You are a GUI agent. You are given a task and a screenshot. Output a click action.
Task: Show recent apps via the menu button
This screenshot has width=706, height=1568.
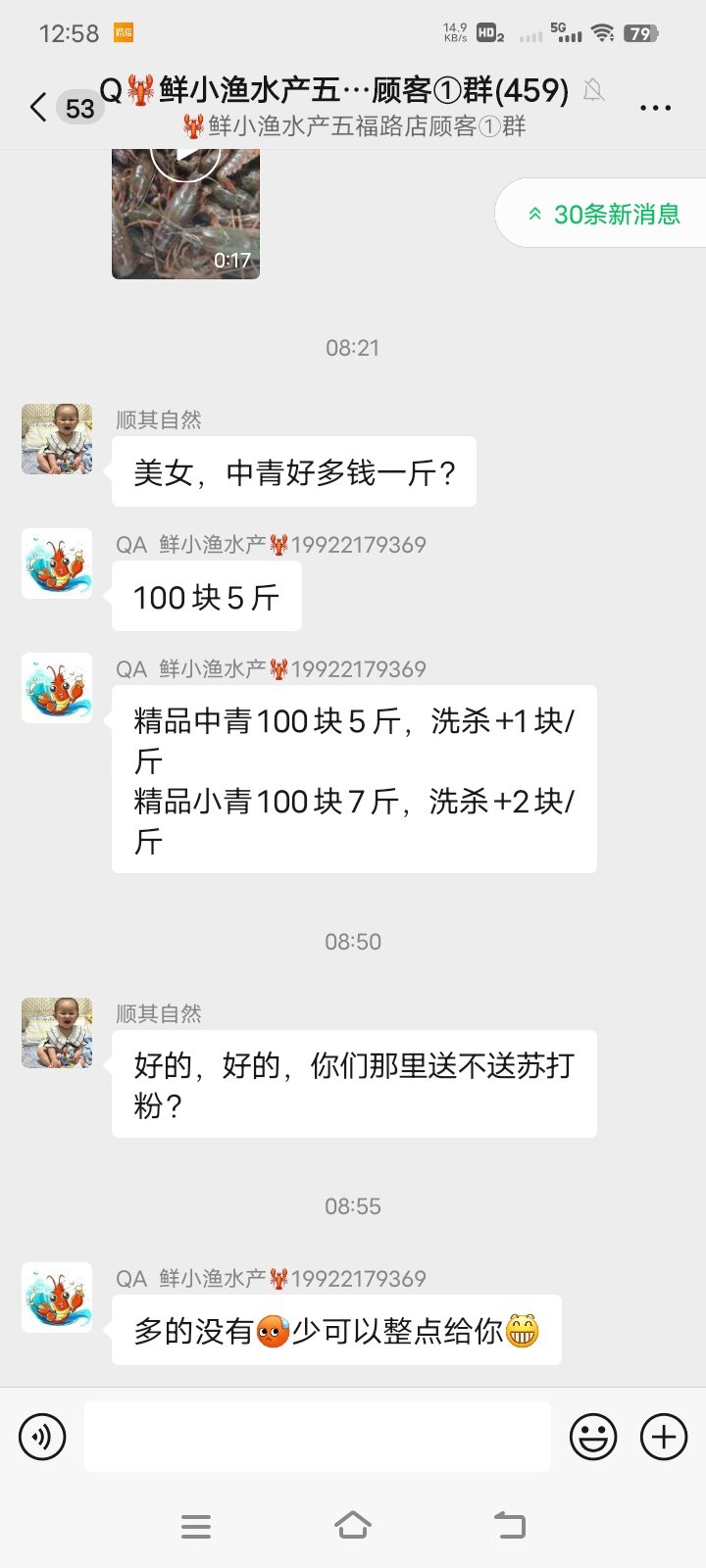click(x=196, y=1525)
